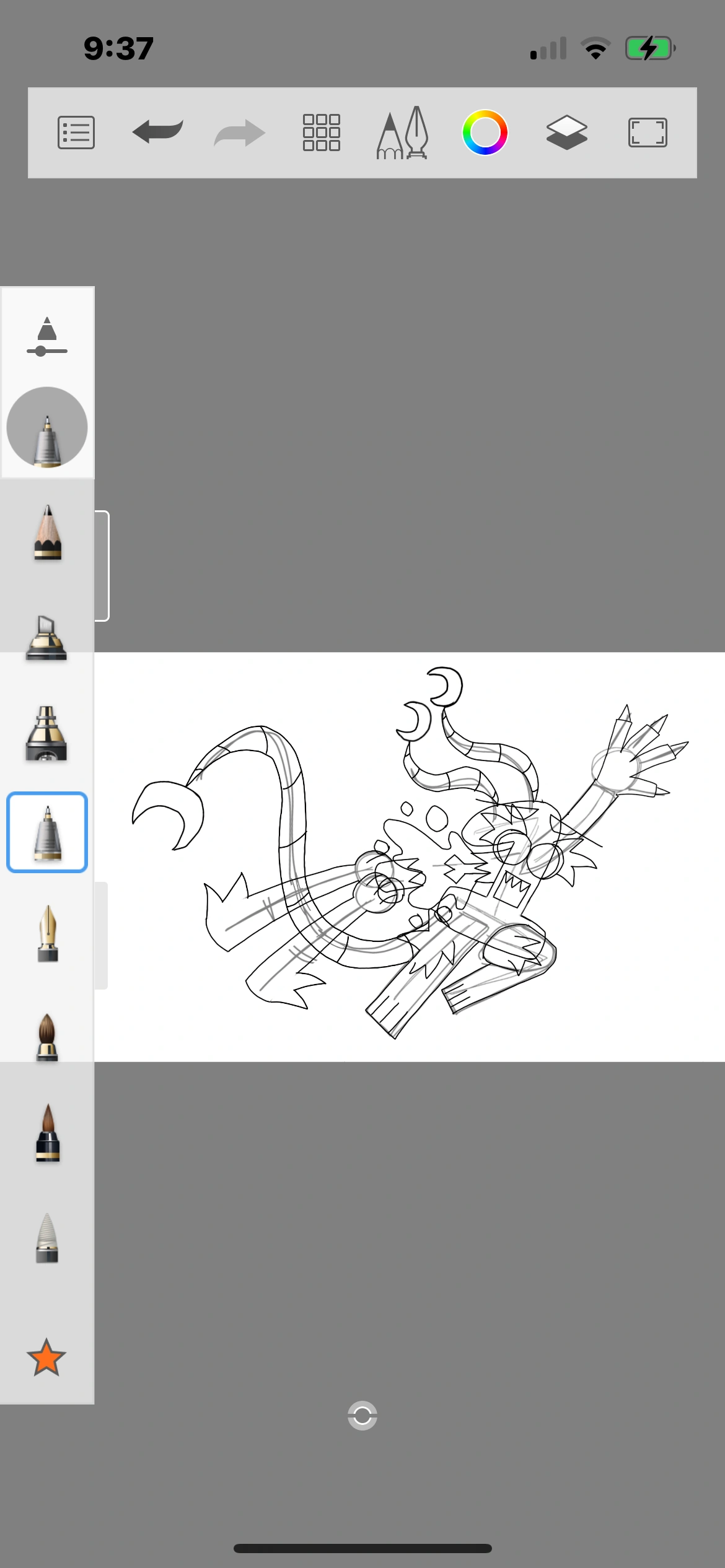This screenshot has width=725, height=1568.
Task: Open the color wheel picker
Action: click(x=485, y=133)
